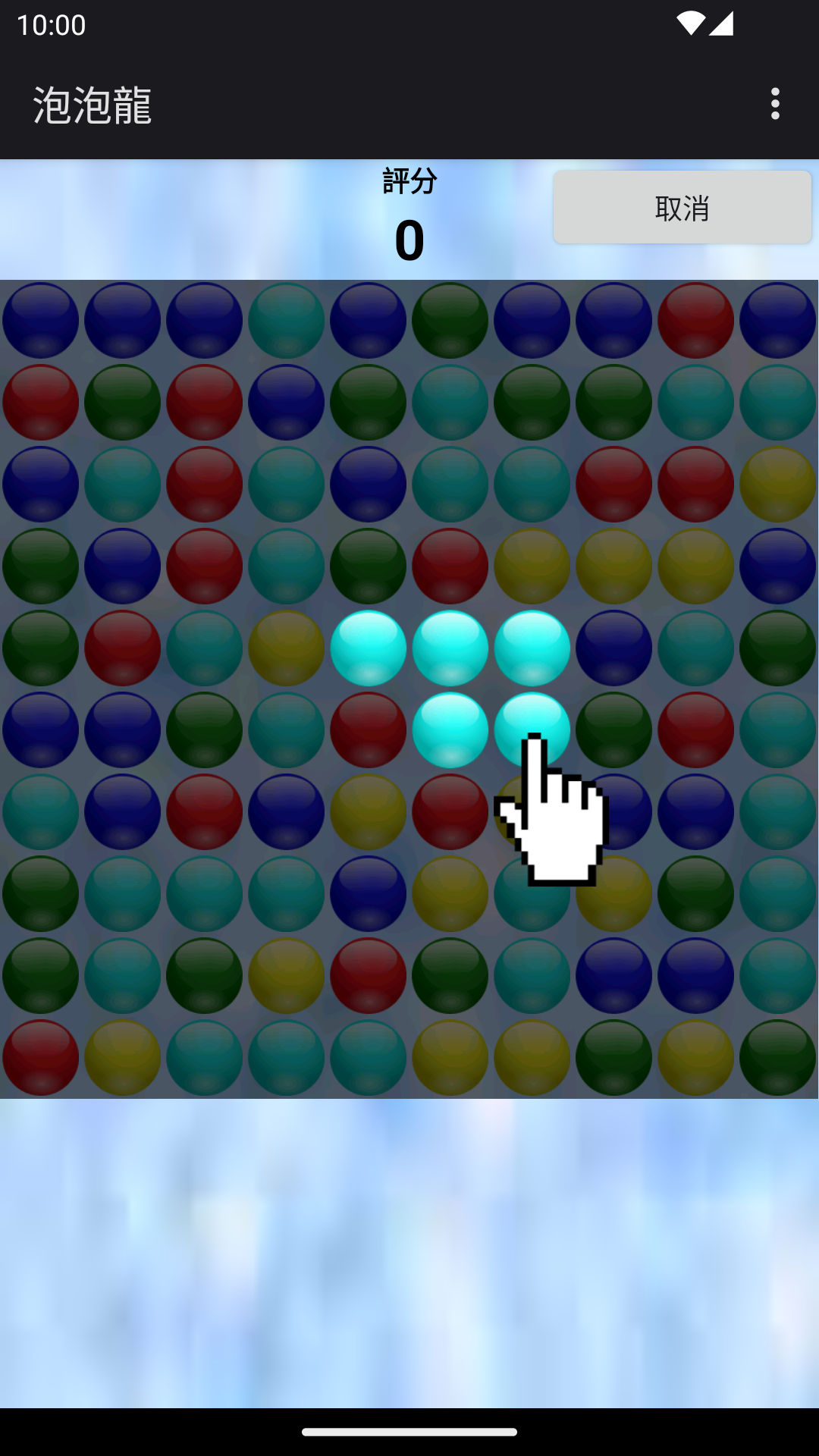Pop the highlighted bright cyan bubble cluster

pos(450,649)
